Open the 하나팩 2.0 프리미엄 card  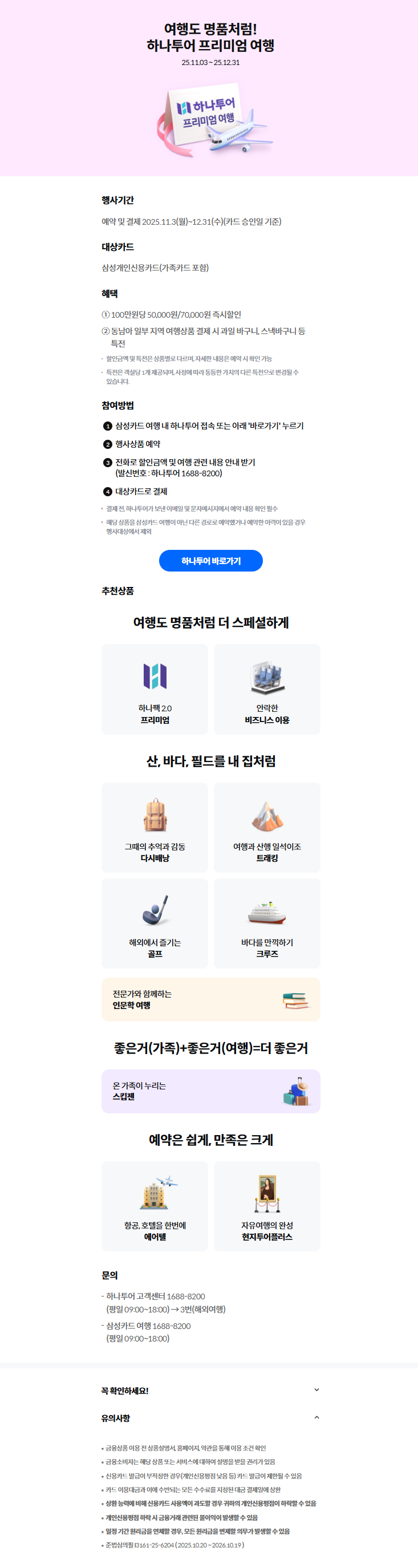[155, 688]
